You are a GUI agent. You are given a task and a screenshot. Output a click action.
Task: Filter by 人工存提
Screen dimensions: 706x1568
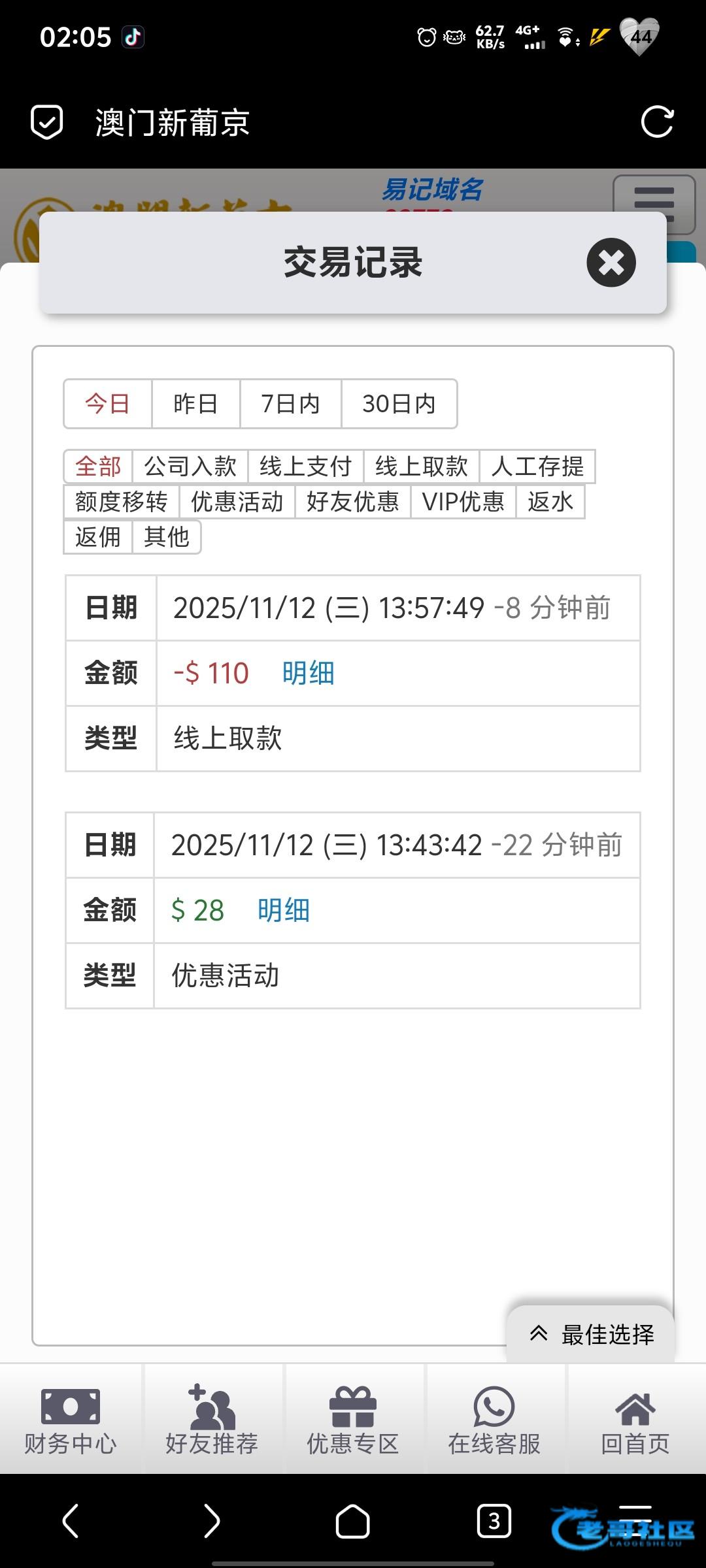click(x=537, y=466)
